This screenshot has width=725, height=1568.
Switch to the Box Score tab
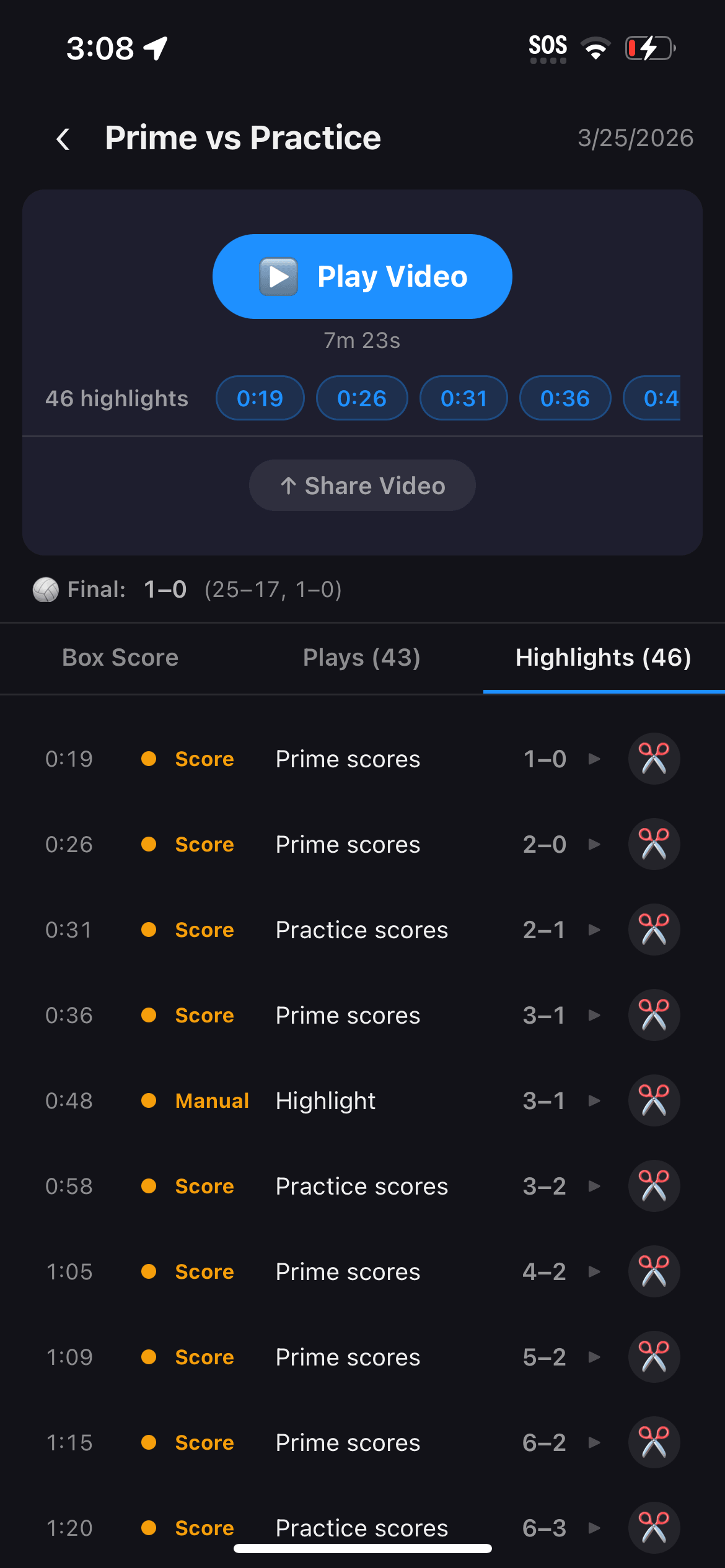[120, 657]
